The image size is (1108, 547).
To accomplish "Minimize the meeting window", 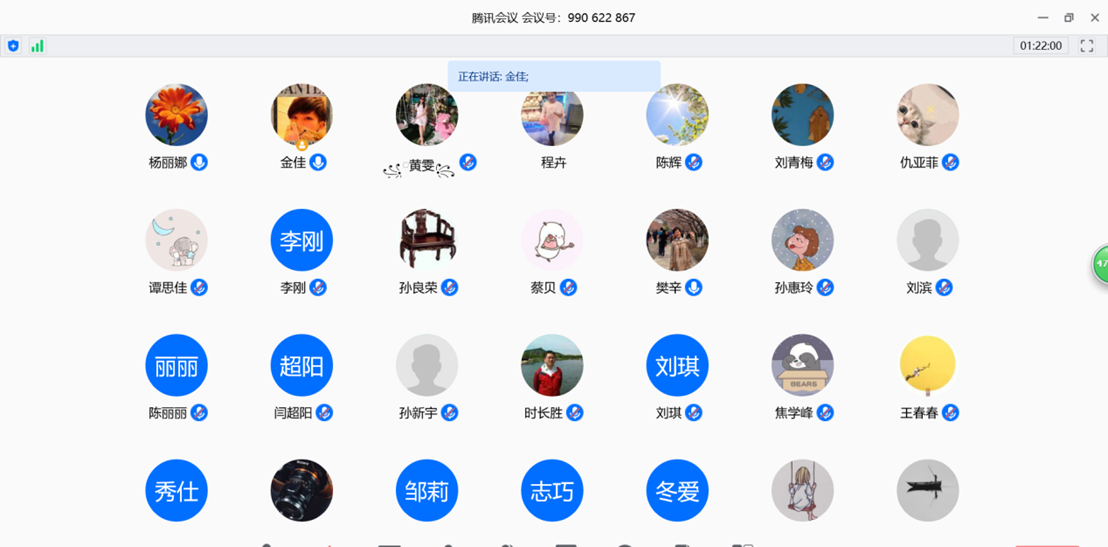I will 1043,17.
